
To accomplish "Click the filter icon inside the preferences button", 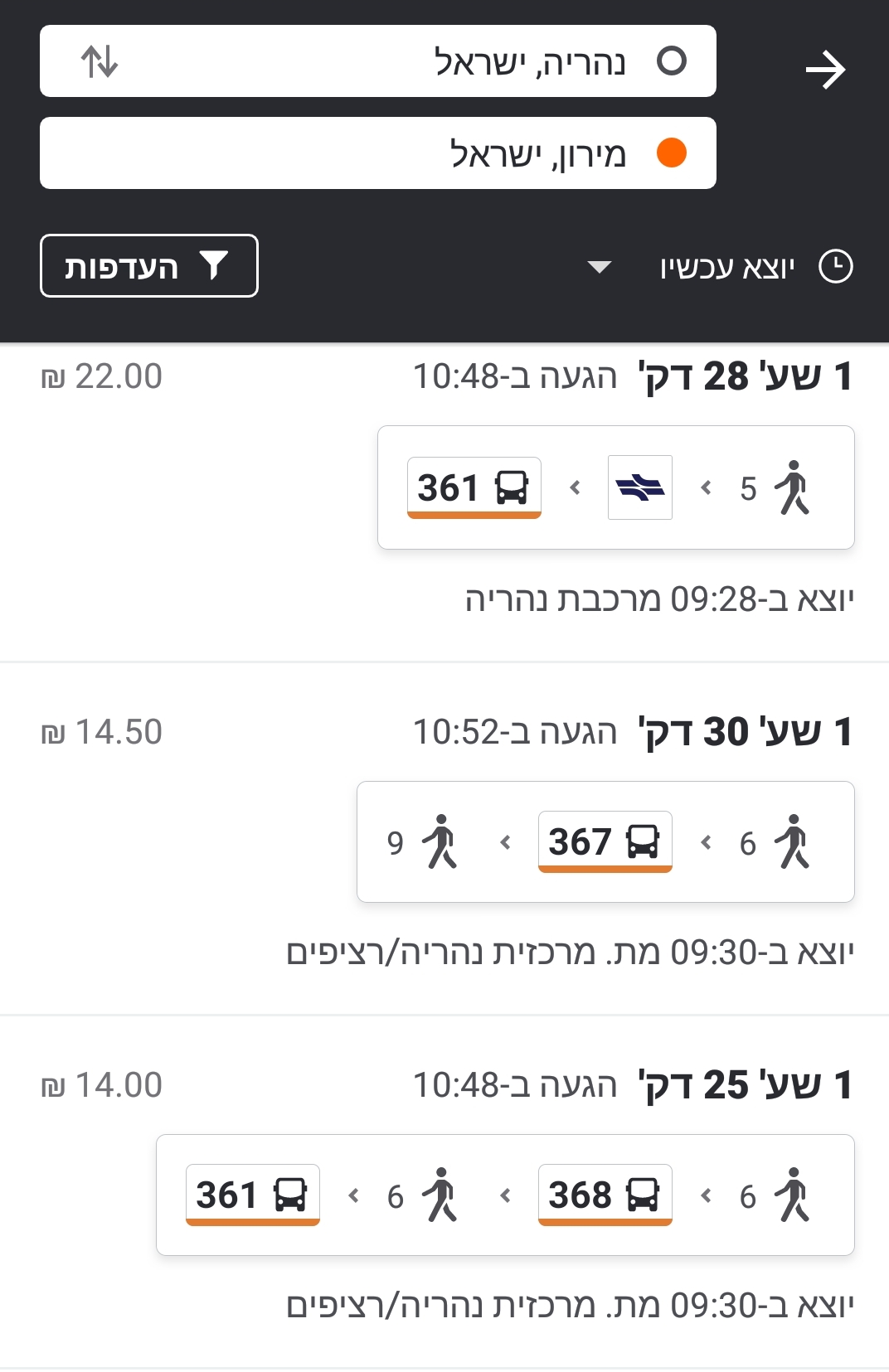I will pyautogui.click(x=214, y=265).
